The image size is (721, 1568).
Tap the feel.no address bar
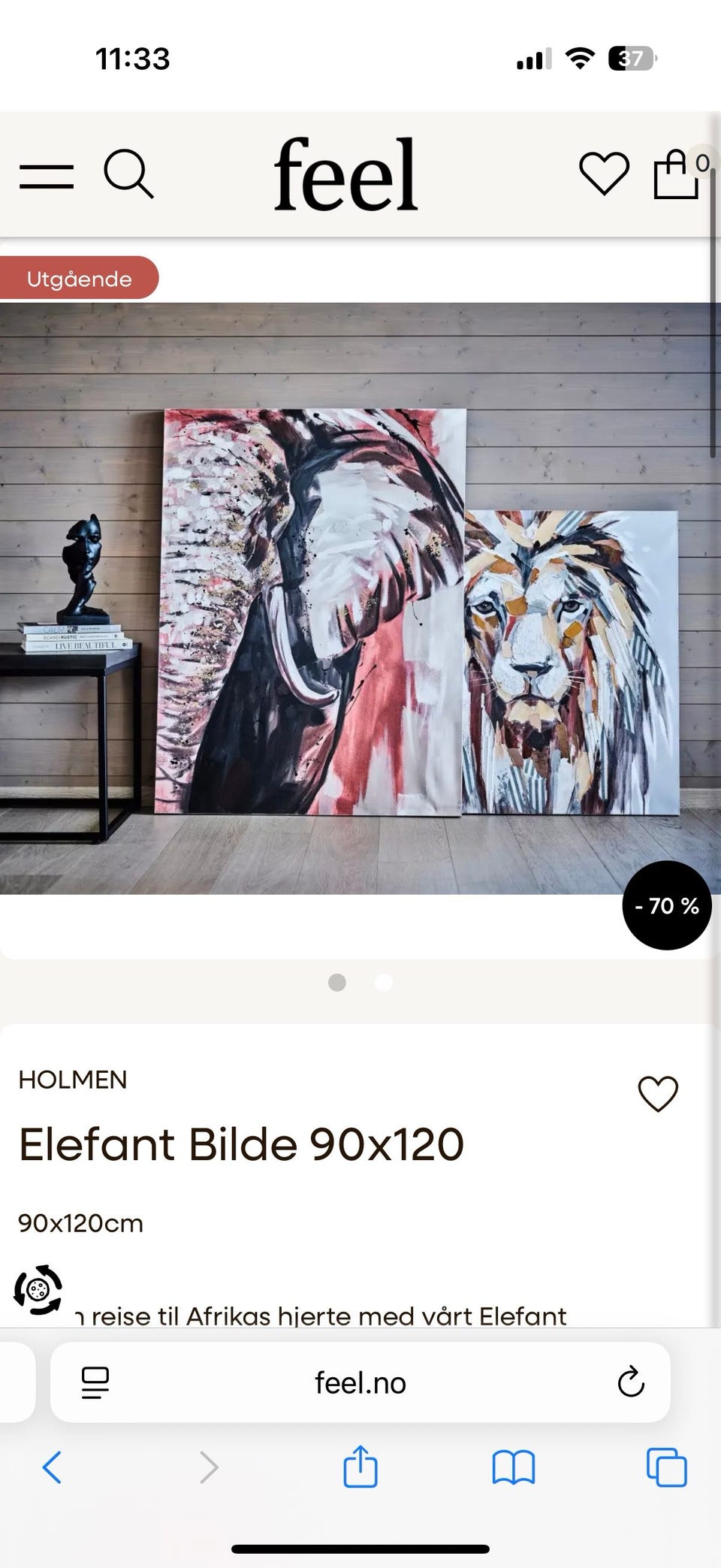360,1382
